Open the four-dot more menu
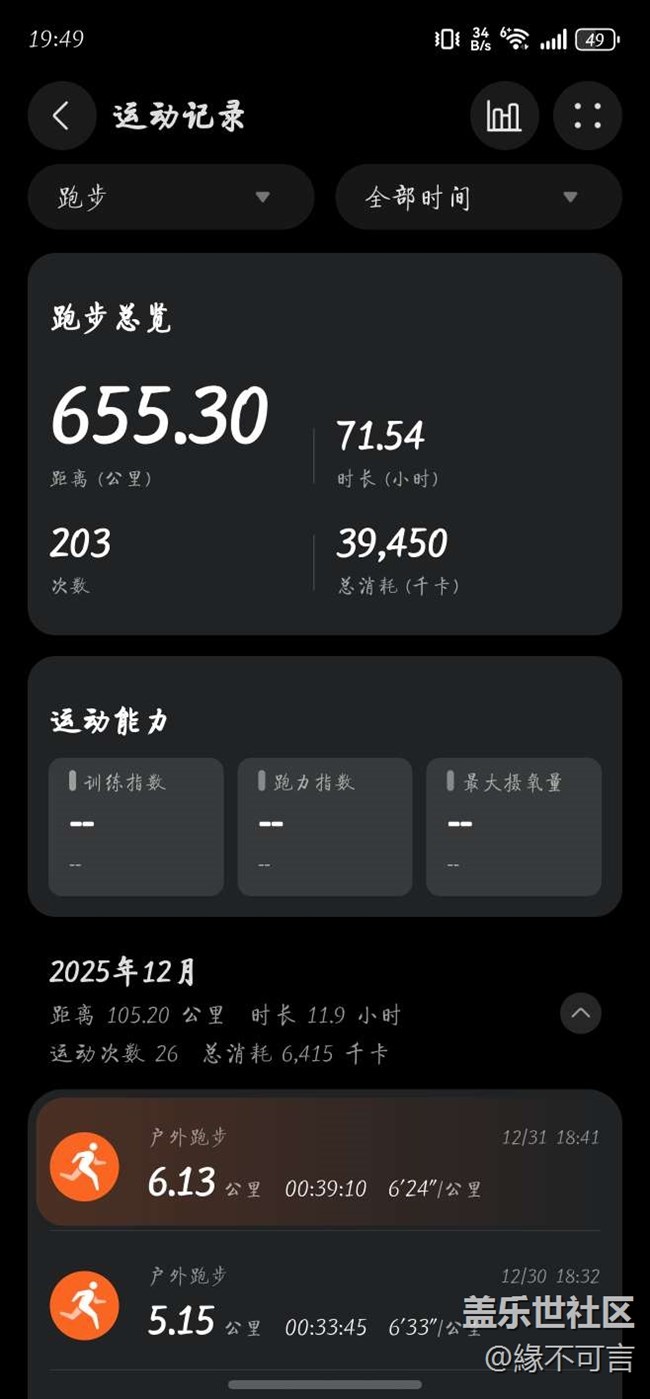This screenshot has height=1399, width=650. click(x=587, y=116)
